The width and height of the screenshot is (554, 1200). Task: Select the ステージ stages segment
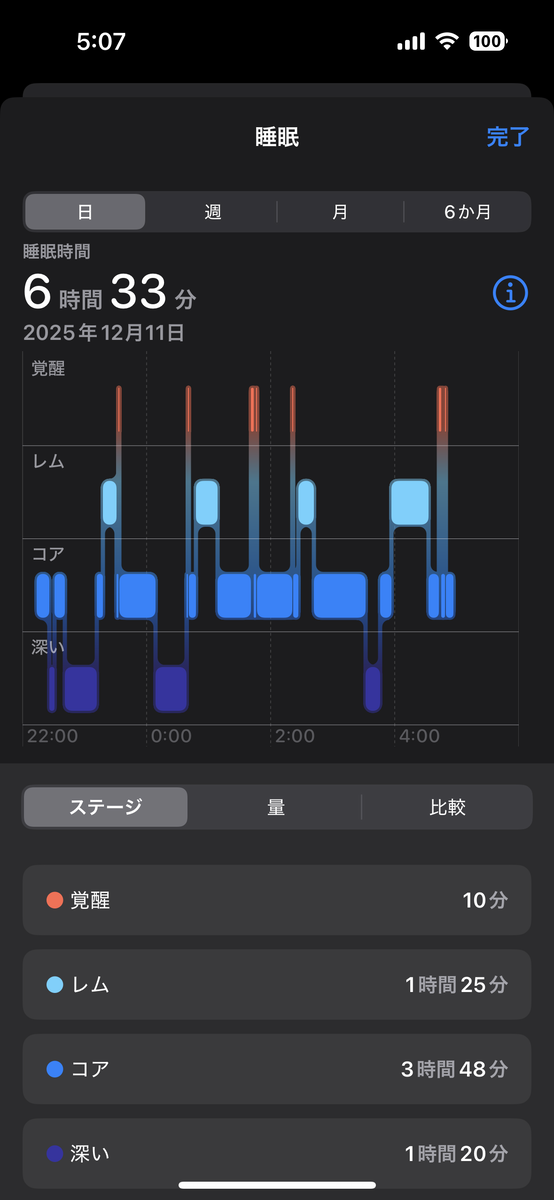tap(106, 807)
